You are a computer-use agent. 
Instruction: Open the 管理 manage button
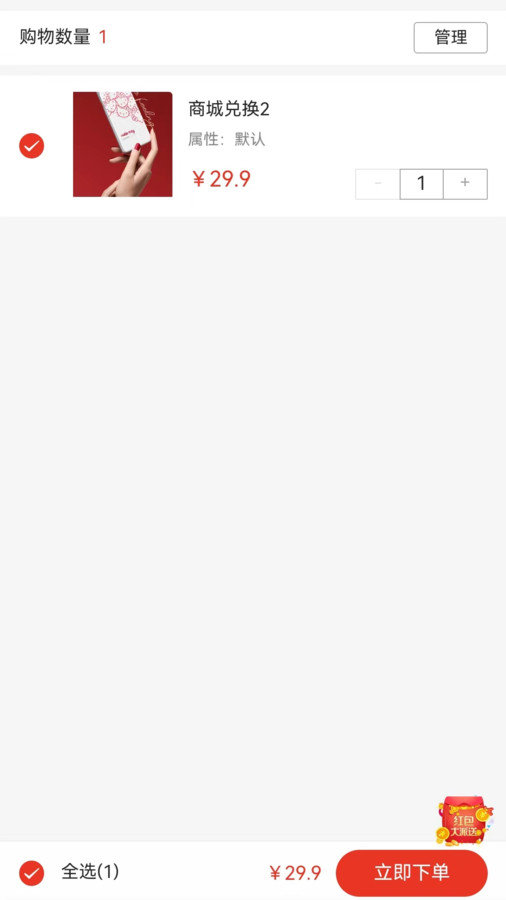(x=450, y=38)
